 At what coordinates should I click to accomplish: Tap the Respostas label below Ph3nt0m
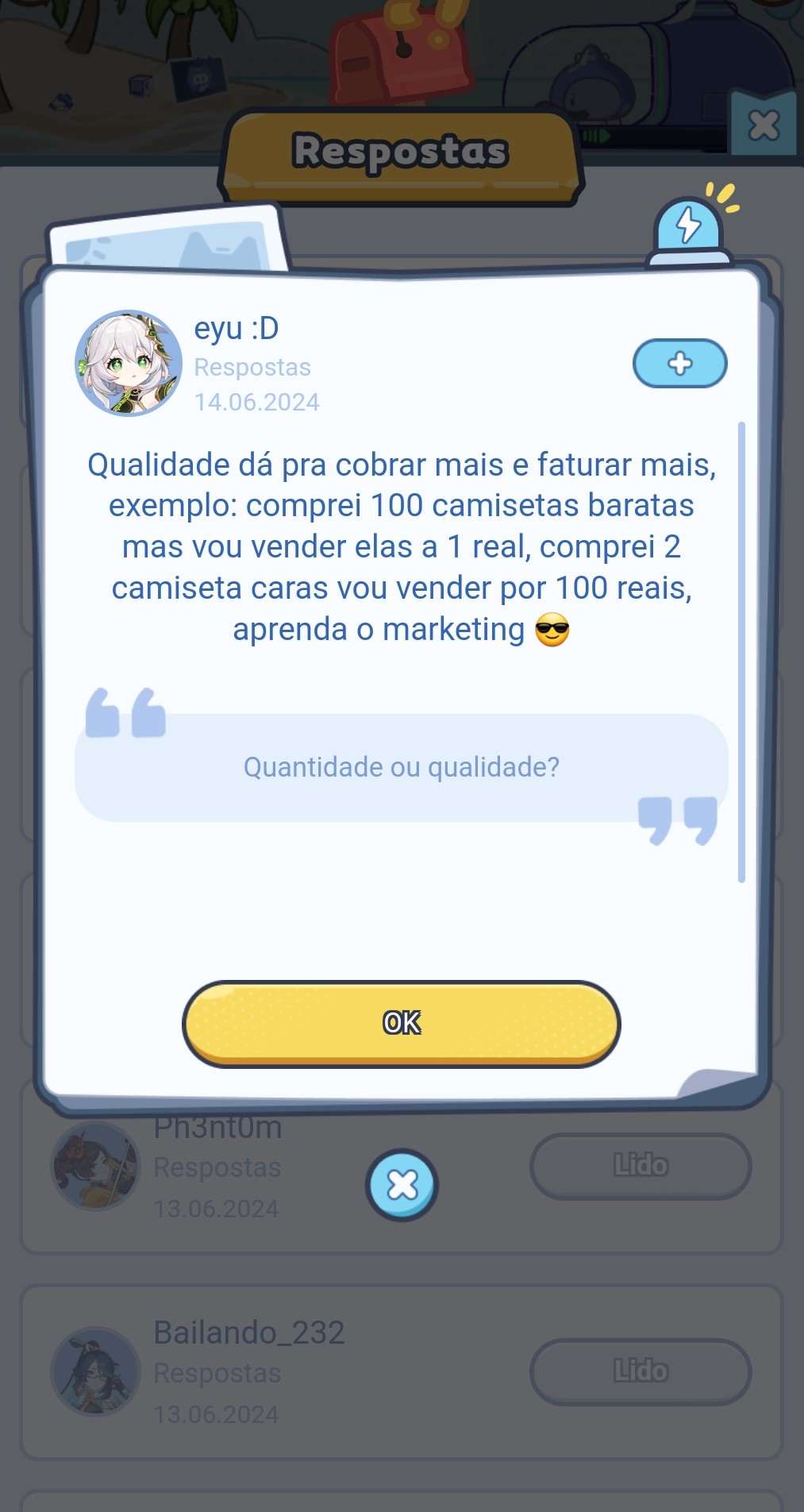click(217, 1167)
